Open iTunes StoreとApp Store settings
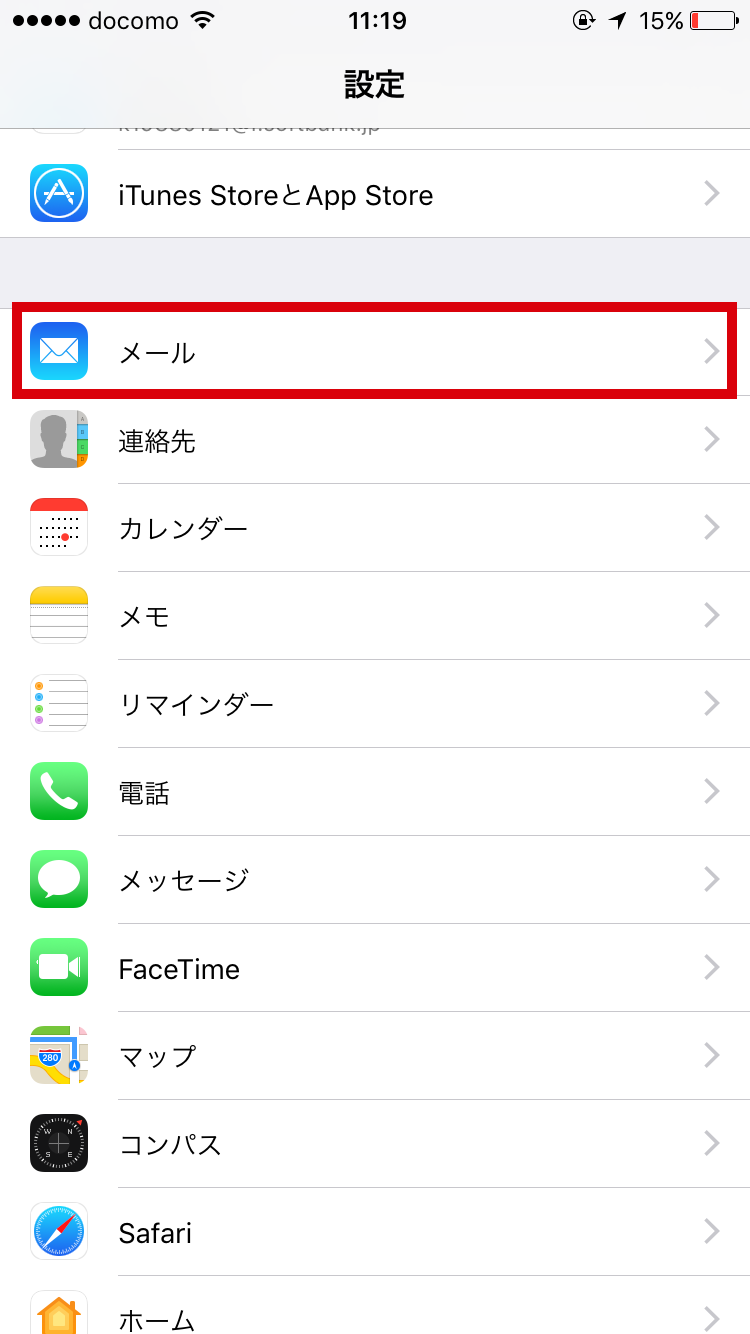The width and height of the screenshot is (750, 1334). coord(375,193)
